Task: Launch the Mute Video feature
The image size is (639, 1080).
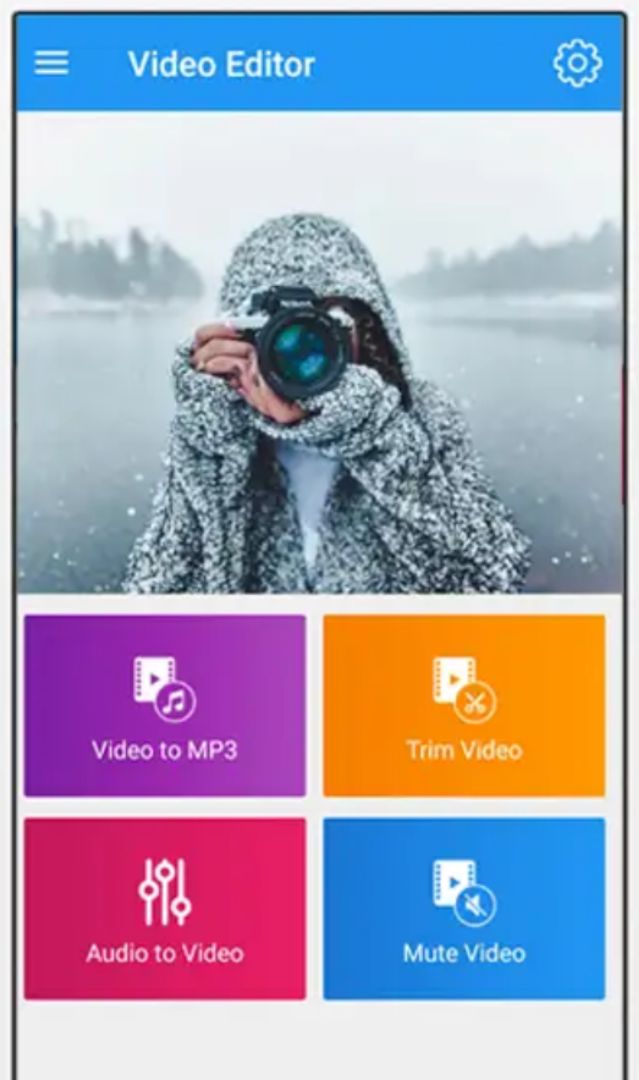Action: (x=464, y=908)
